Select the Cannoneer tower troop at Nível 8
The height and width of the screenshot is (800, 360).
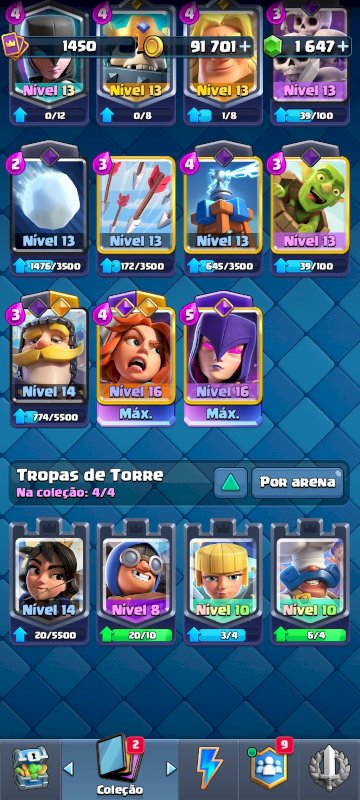coord(136,582)
